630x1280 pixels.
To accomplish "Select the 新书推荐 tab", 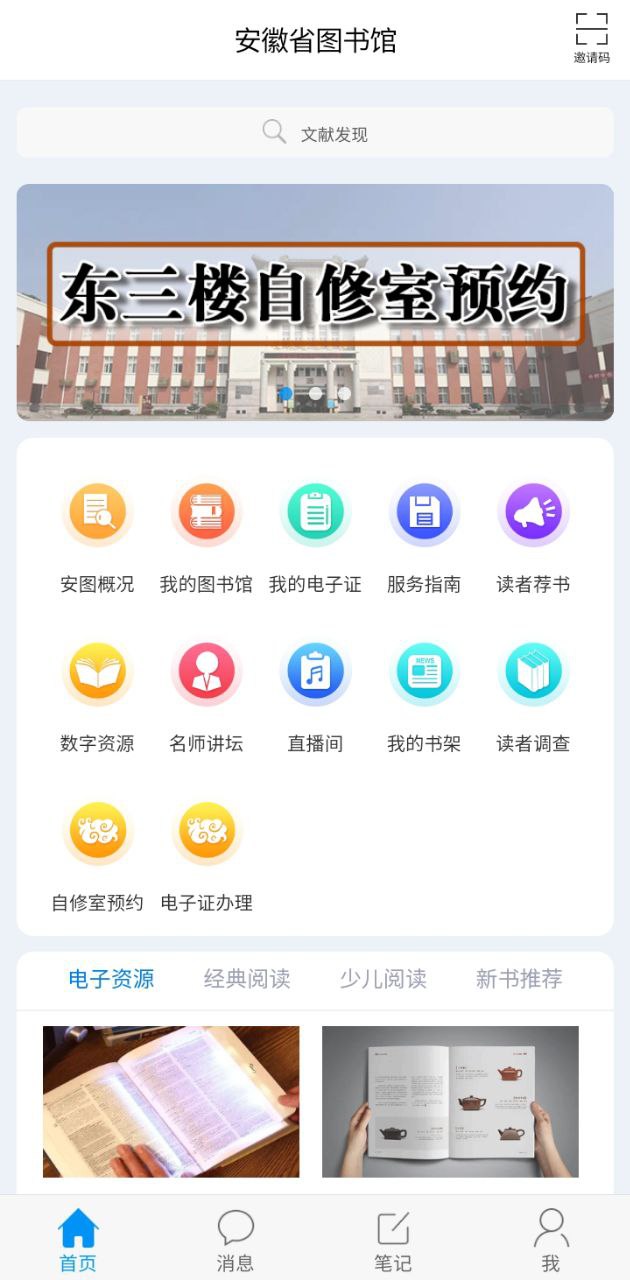I will tap(519, 979).
